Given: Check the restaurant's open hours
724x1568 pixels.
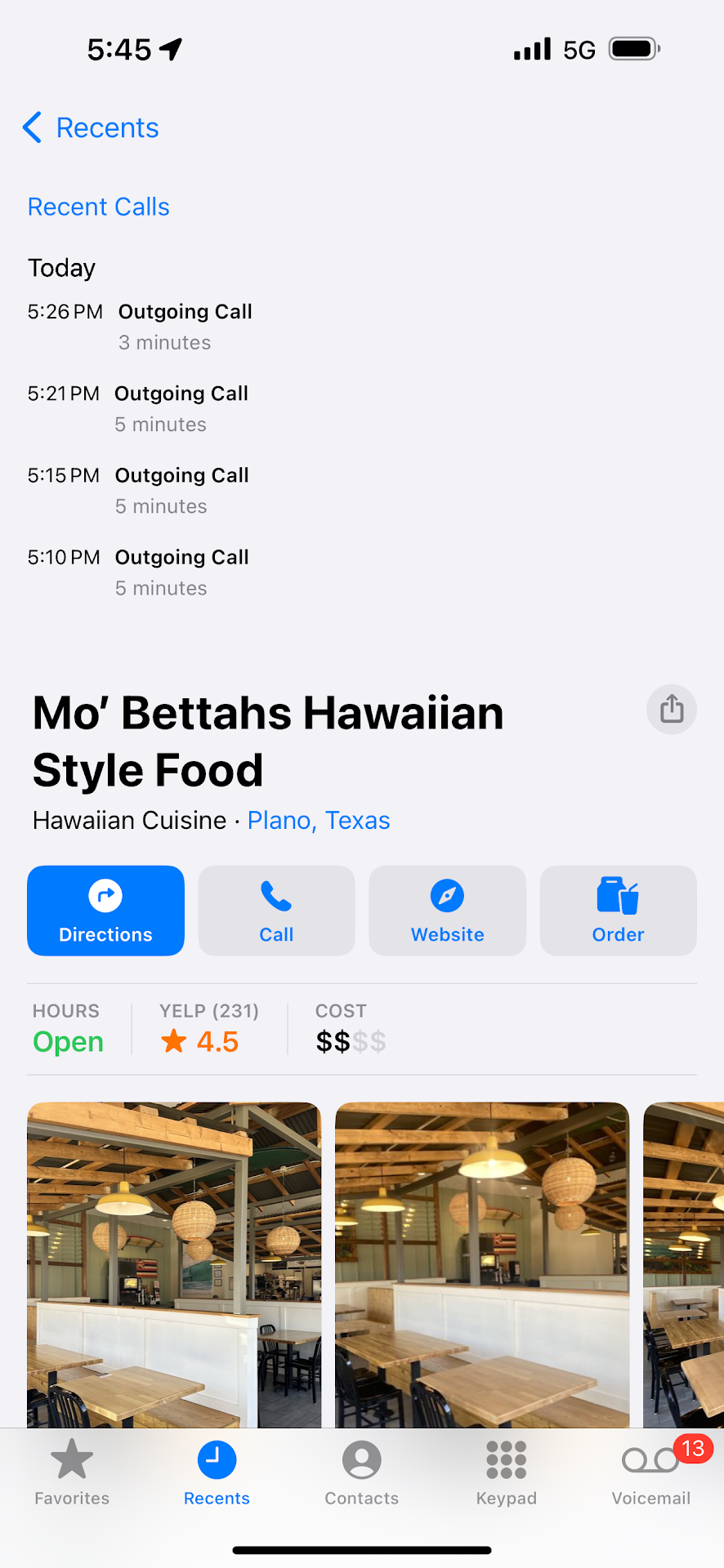Looking at the screenshot, I should 68,1029.
